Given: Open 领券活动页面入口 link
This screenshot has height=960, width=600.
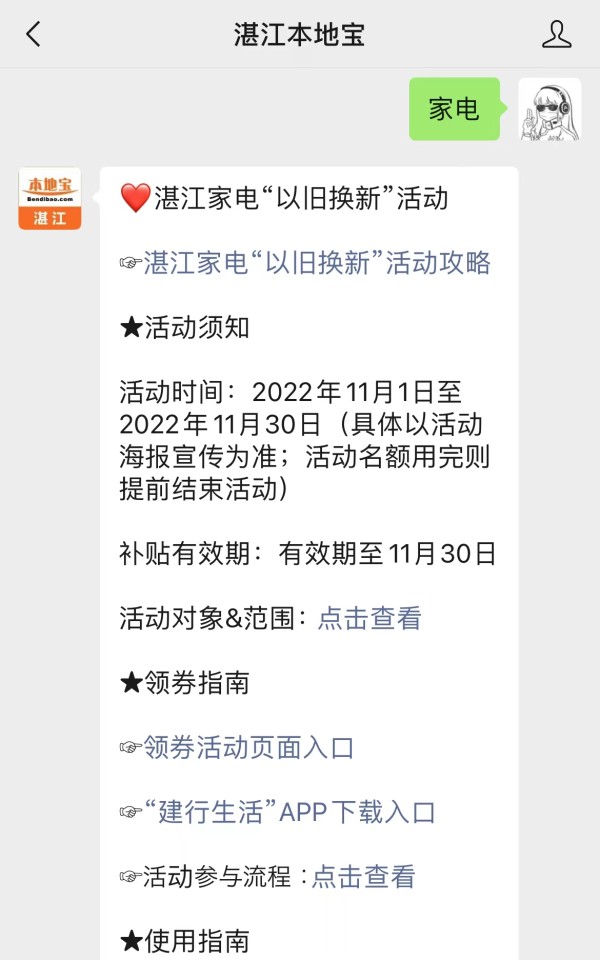Looking at the screenshot, I should pos(248,747).
